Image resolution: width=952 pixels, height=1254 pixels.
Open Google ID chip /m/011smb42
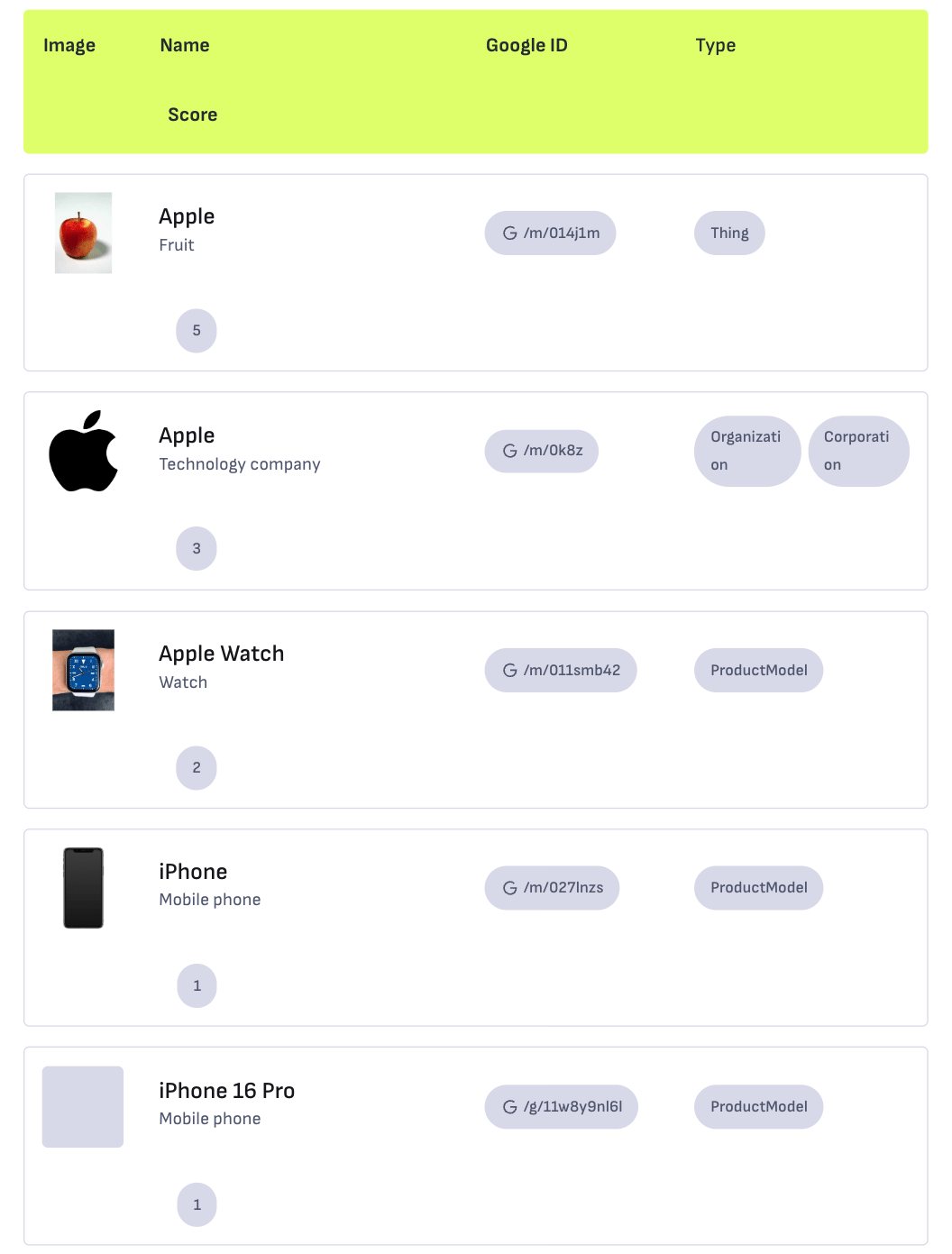coord(561,671)
